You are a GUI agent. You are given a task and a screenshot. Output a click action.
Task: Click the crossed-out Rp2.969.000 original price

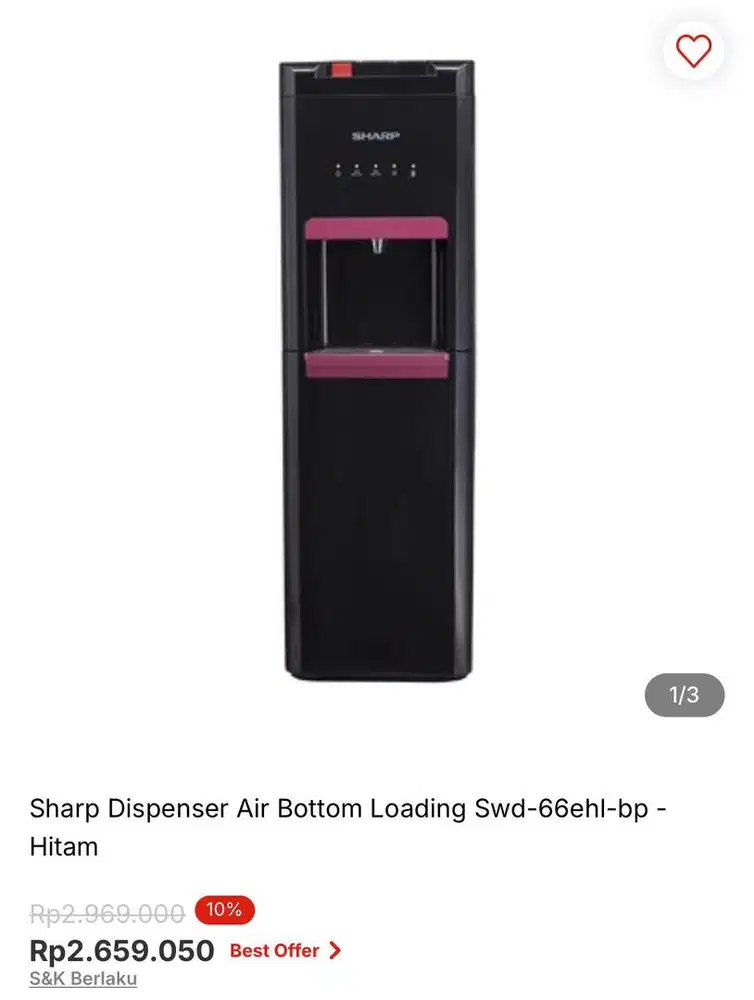(105, 913)
